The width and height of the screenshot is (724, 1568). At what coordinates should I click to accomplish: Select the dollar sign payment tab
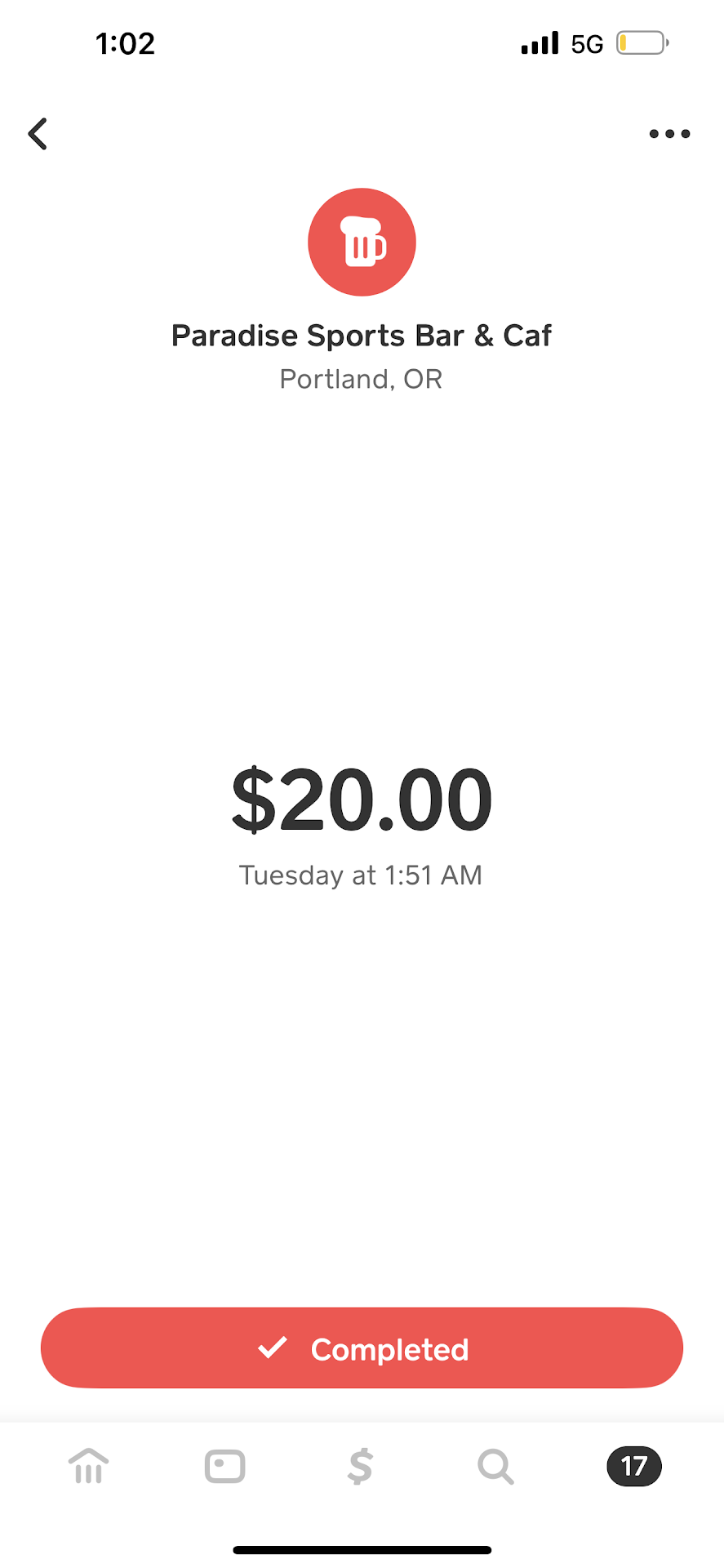[360, 1466]
